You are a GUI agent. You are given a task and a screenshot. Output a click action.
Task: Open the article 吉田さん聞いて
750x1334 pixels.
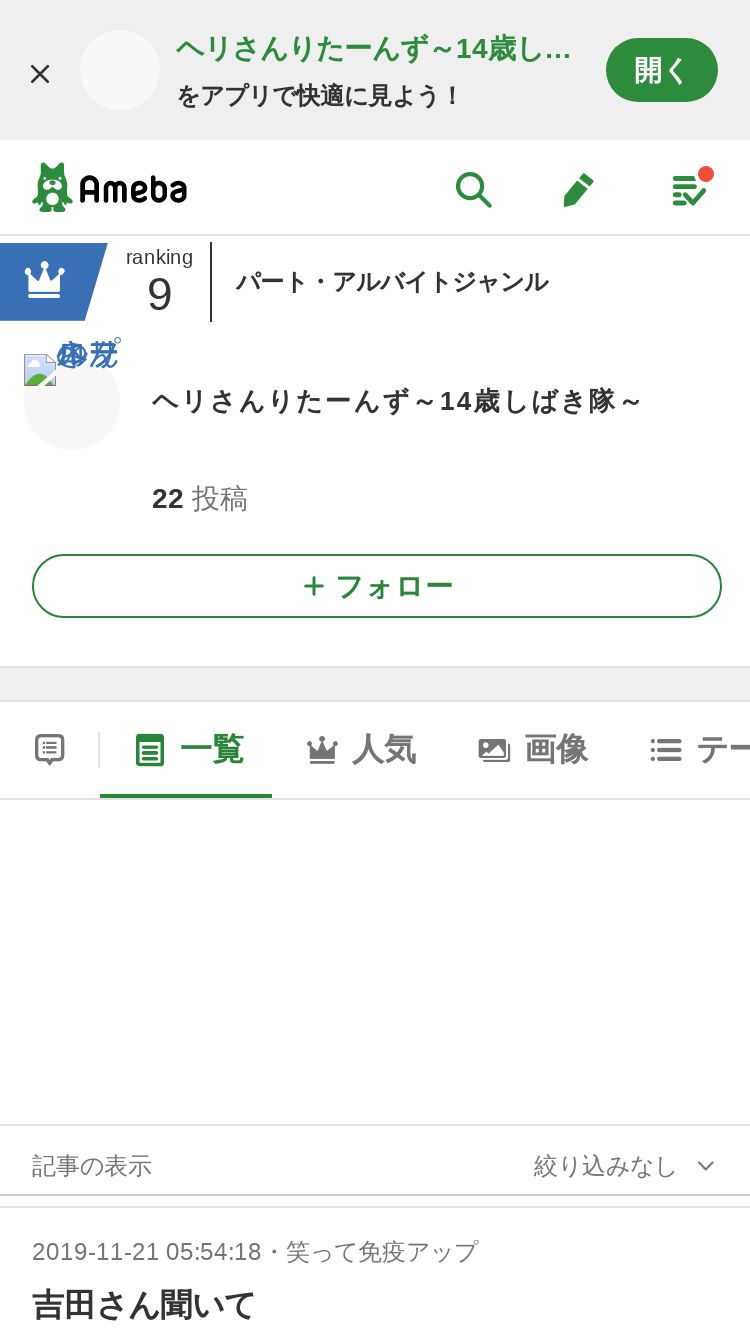144,1305
